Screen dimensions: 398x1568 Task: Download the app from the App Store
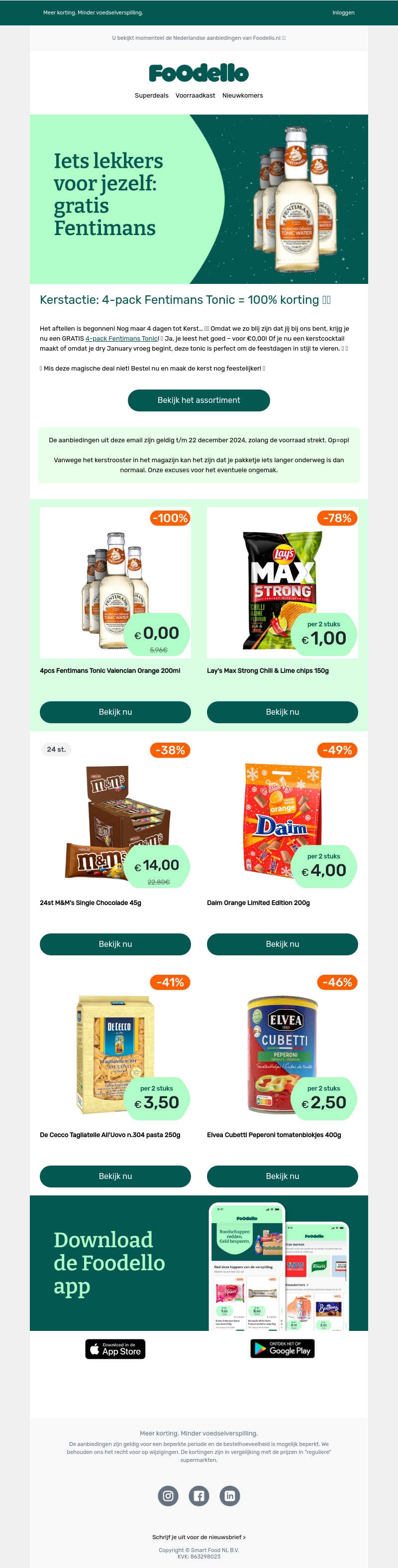point(115,1349)
